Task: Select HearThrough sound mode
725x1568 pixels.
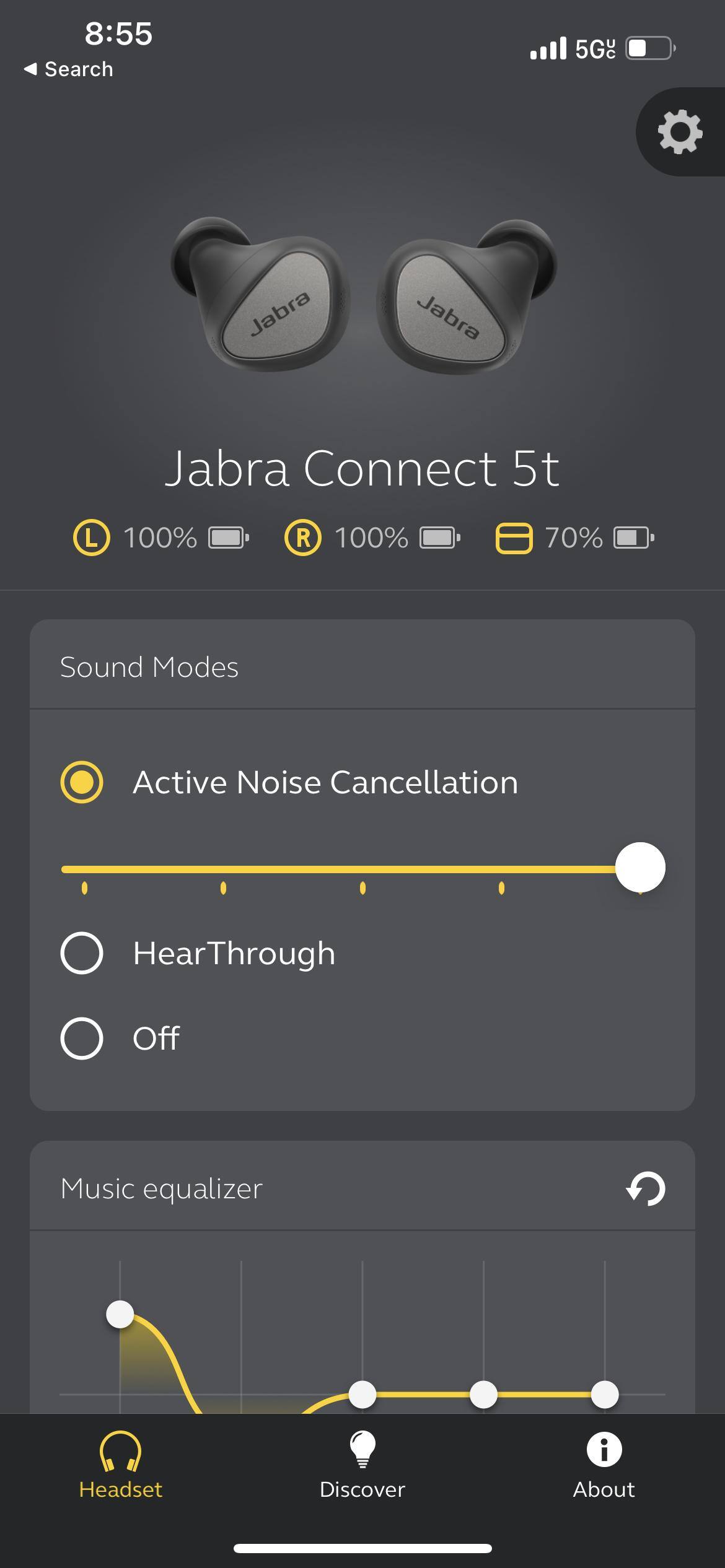Action: (x=82, y=953)
